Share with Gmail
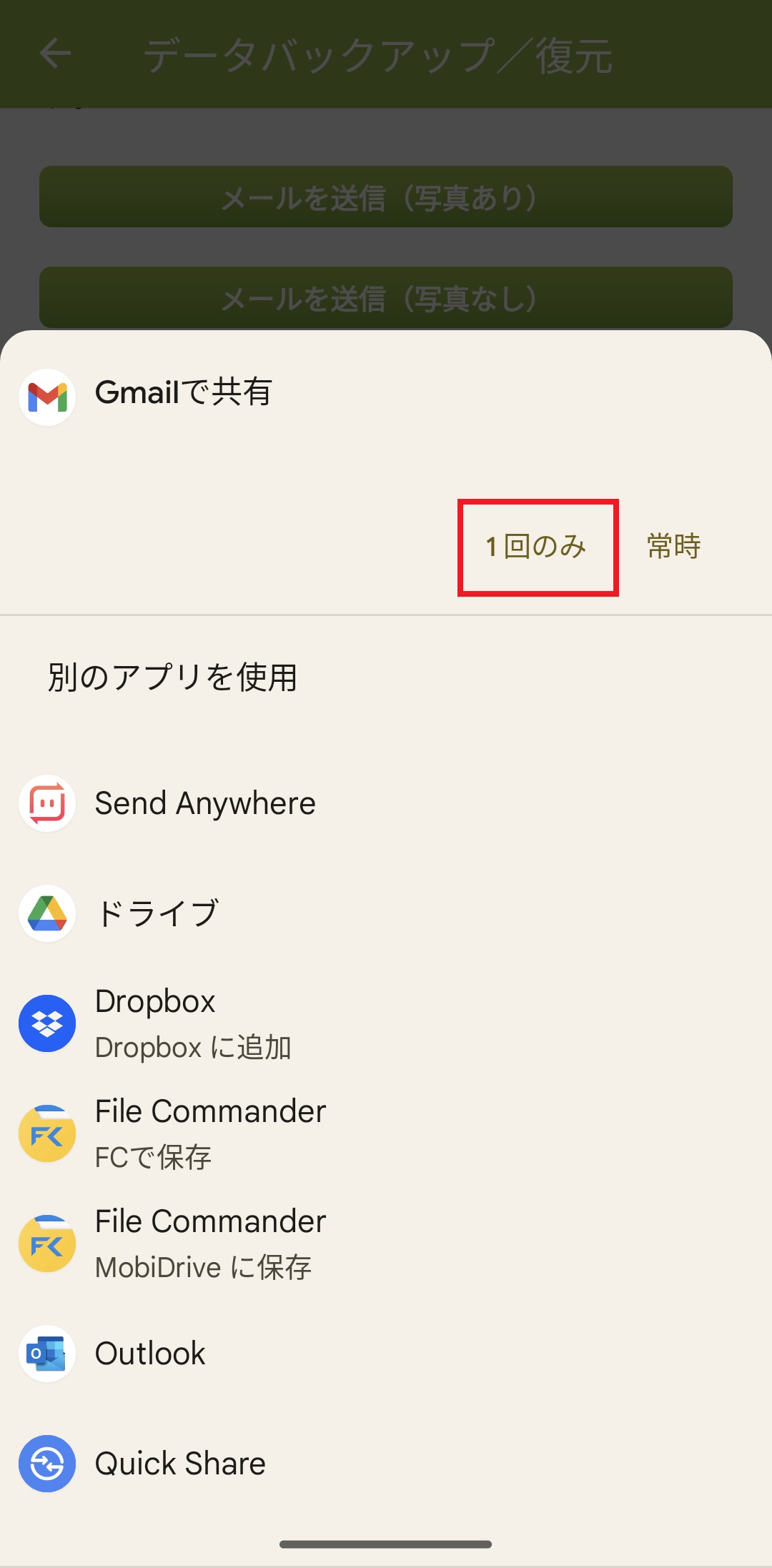Image resolution: width=772 pixels, height=1568 pixels. 183,393
